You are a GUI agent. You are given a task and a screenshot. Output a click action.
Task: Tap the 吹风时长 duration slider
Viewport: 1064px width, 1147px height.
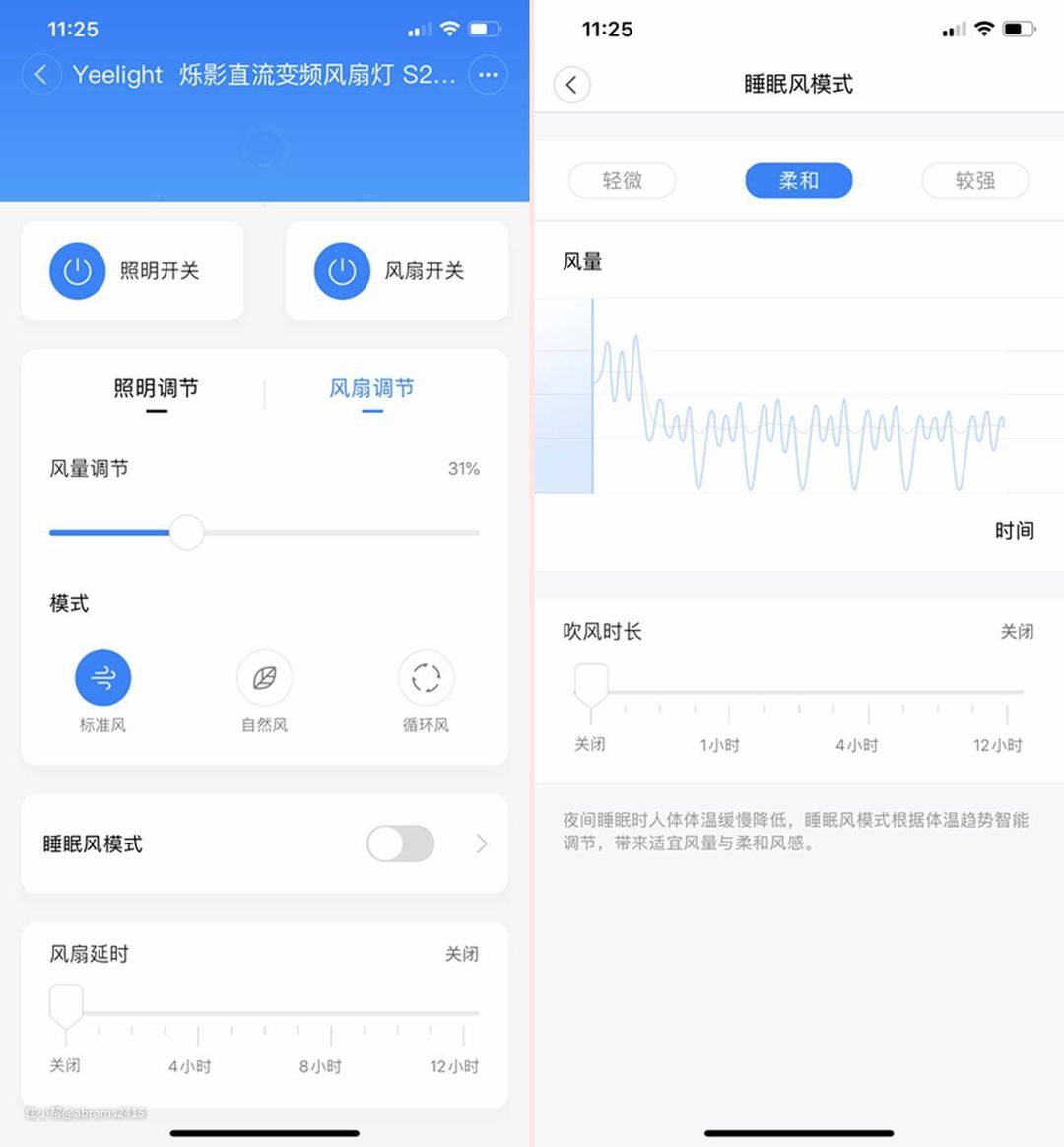click(x=798, y=691)
